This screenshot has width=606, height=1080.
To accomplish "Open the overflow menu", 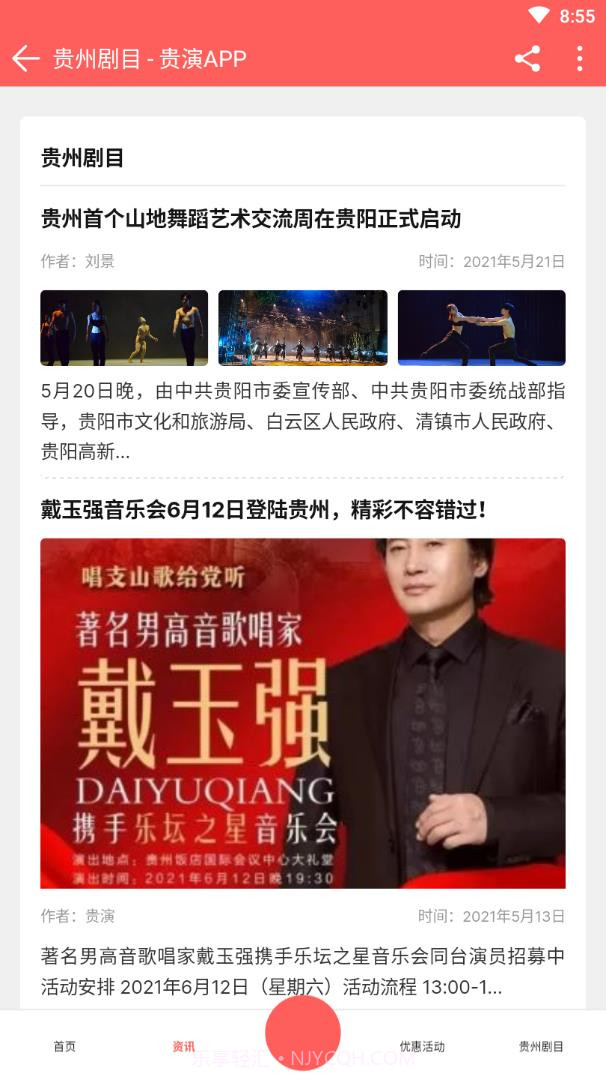I will tap(579, 58).
